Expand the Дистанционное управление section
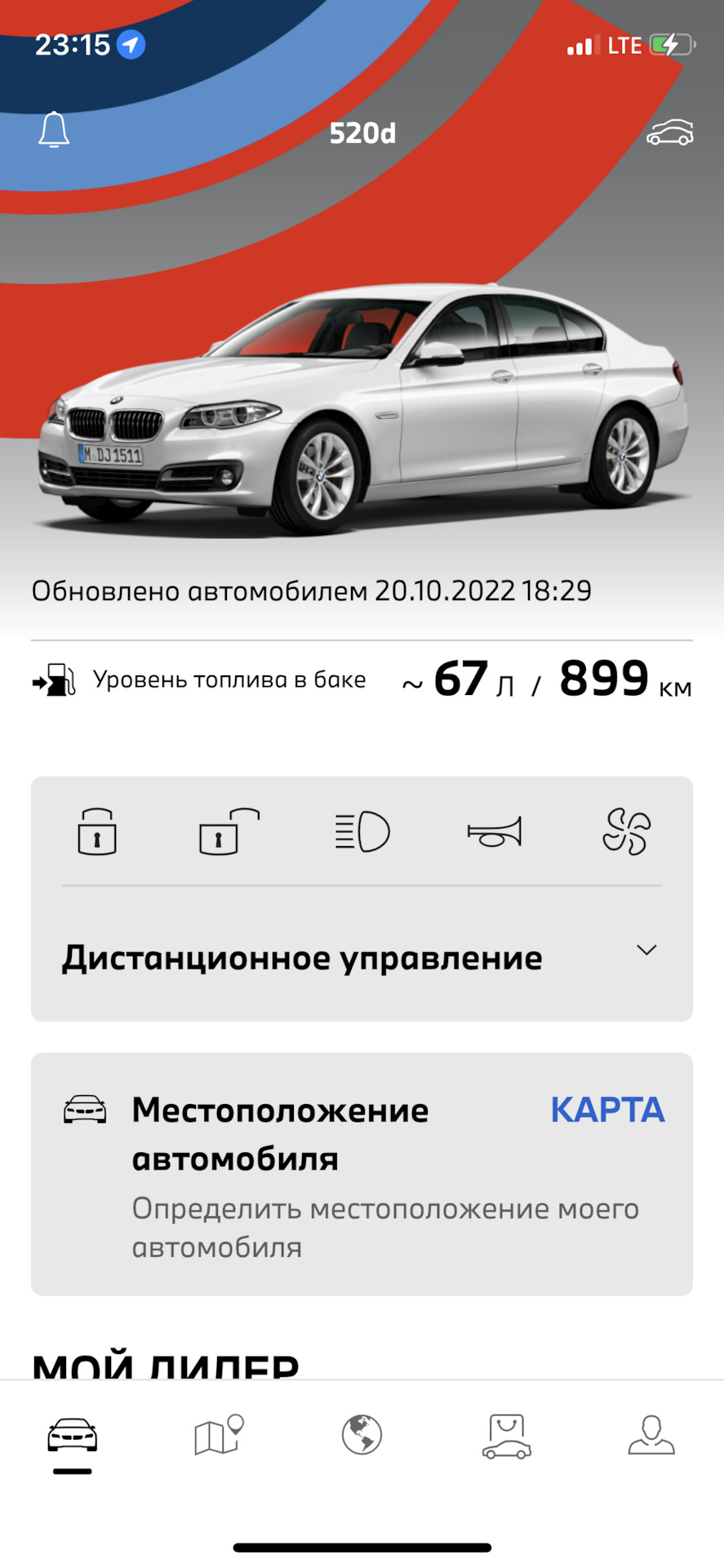This screenshot has width=724, height=1568. [x=646, y=950]
